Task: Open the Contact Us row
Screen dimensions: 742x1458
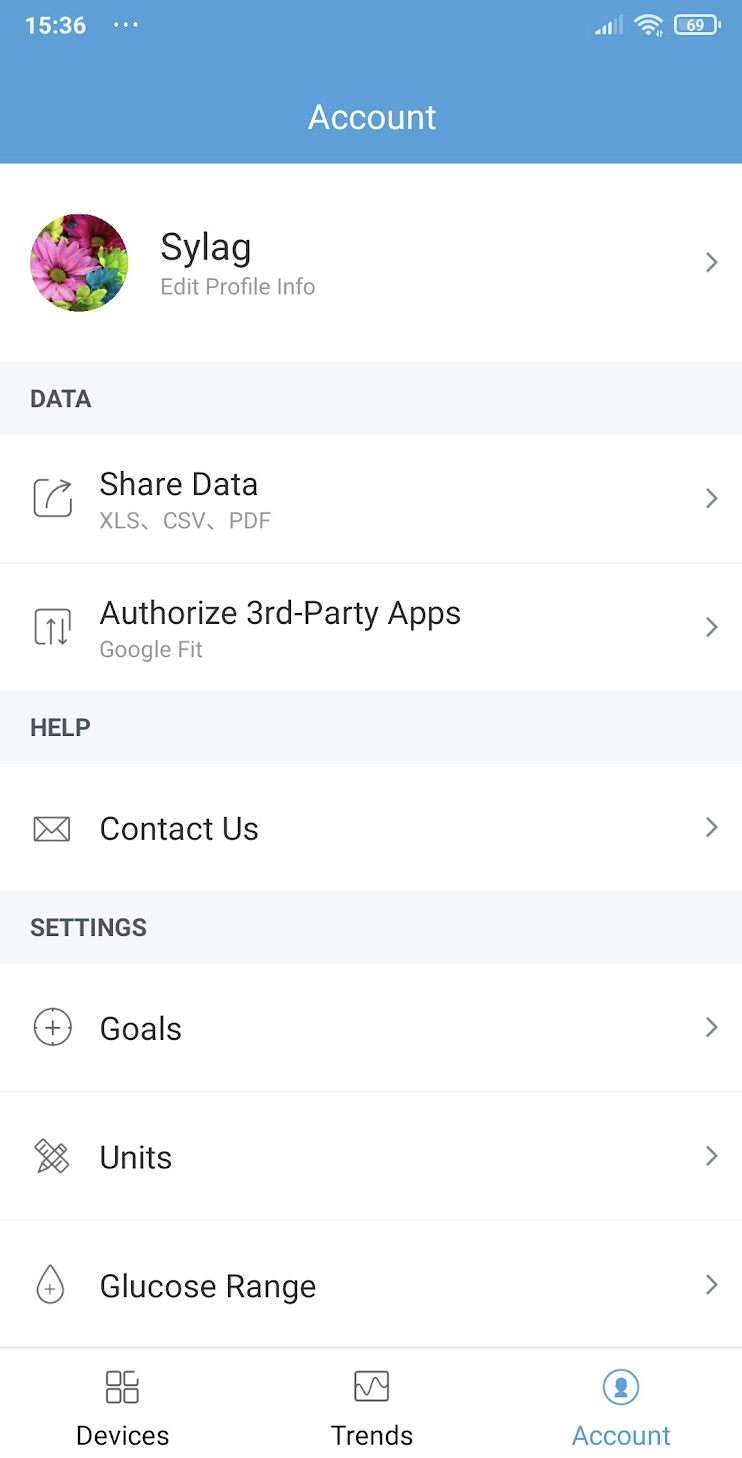Action: (x=371, y=828)
